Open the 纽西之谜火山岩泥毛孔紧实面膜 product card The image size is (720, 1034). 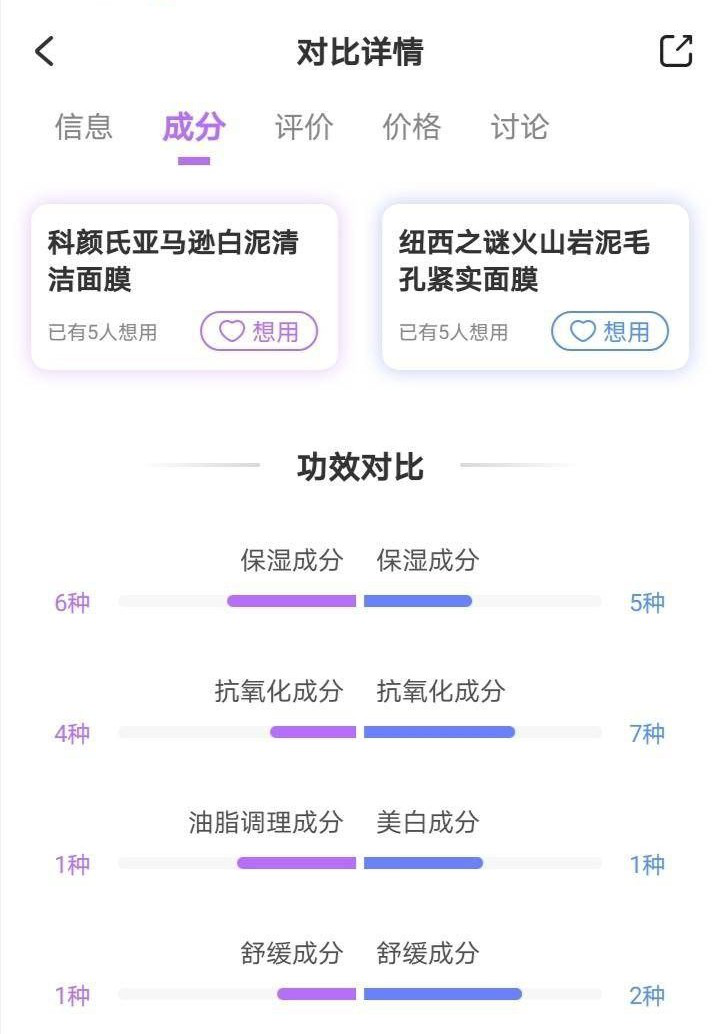(524, 261)
